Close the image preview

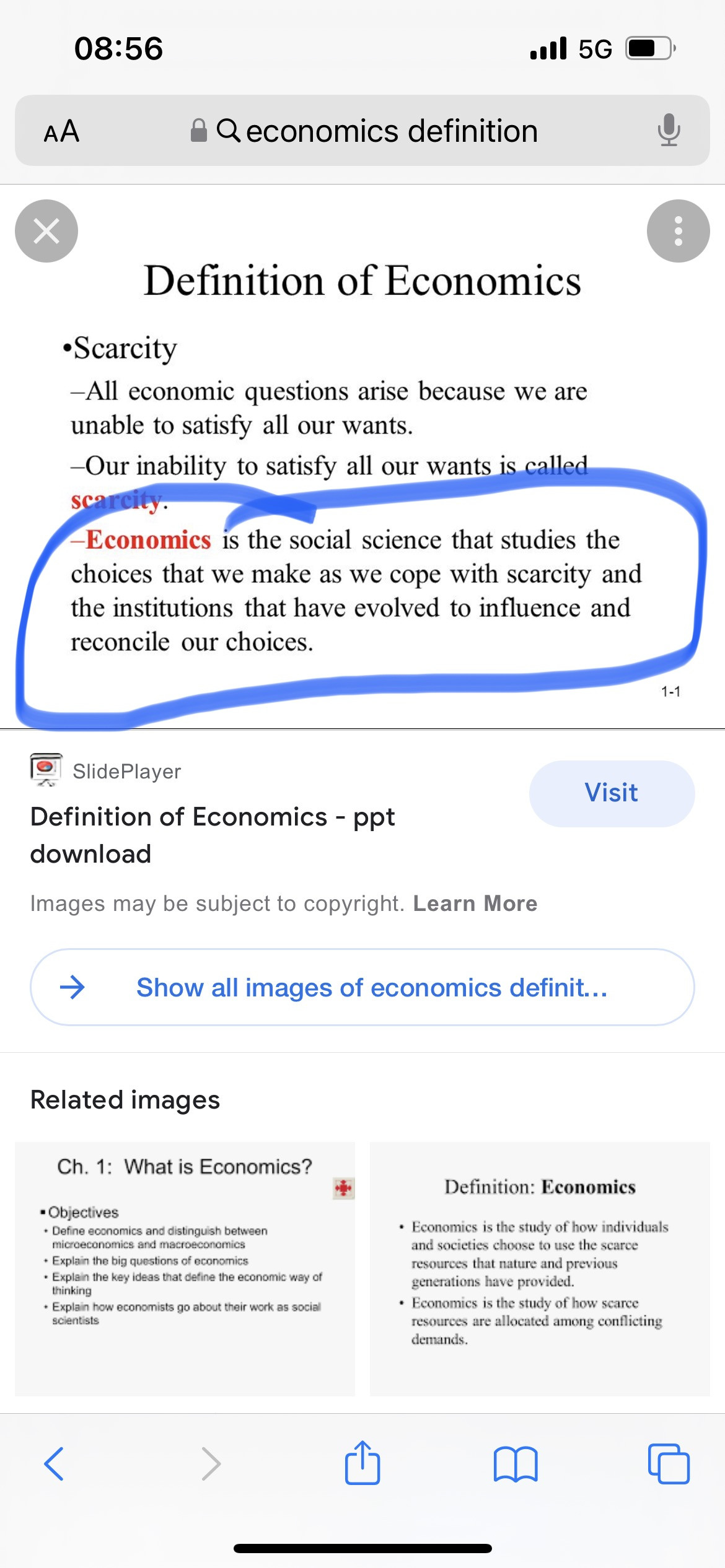(46, 231)
